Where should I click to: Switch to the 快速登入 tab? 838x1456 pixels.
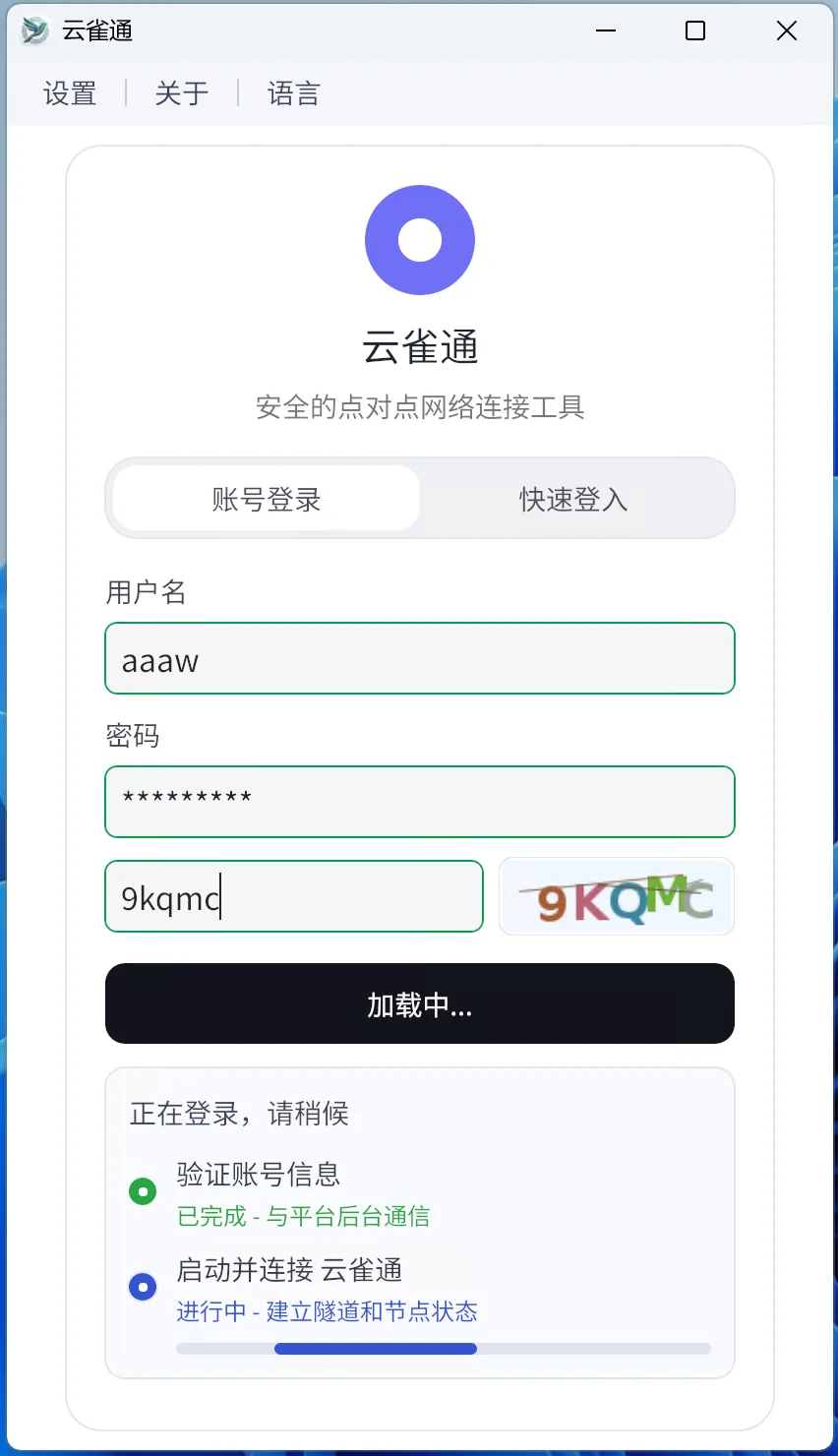pyautogui.click(x=571, y=499)
